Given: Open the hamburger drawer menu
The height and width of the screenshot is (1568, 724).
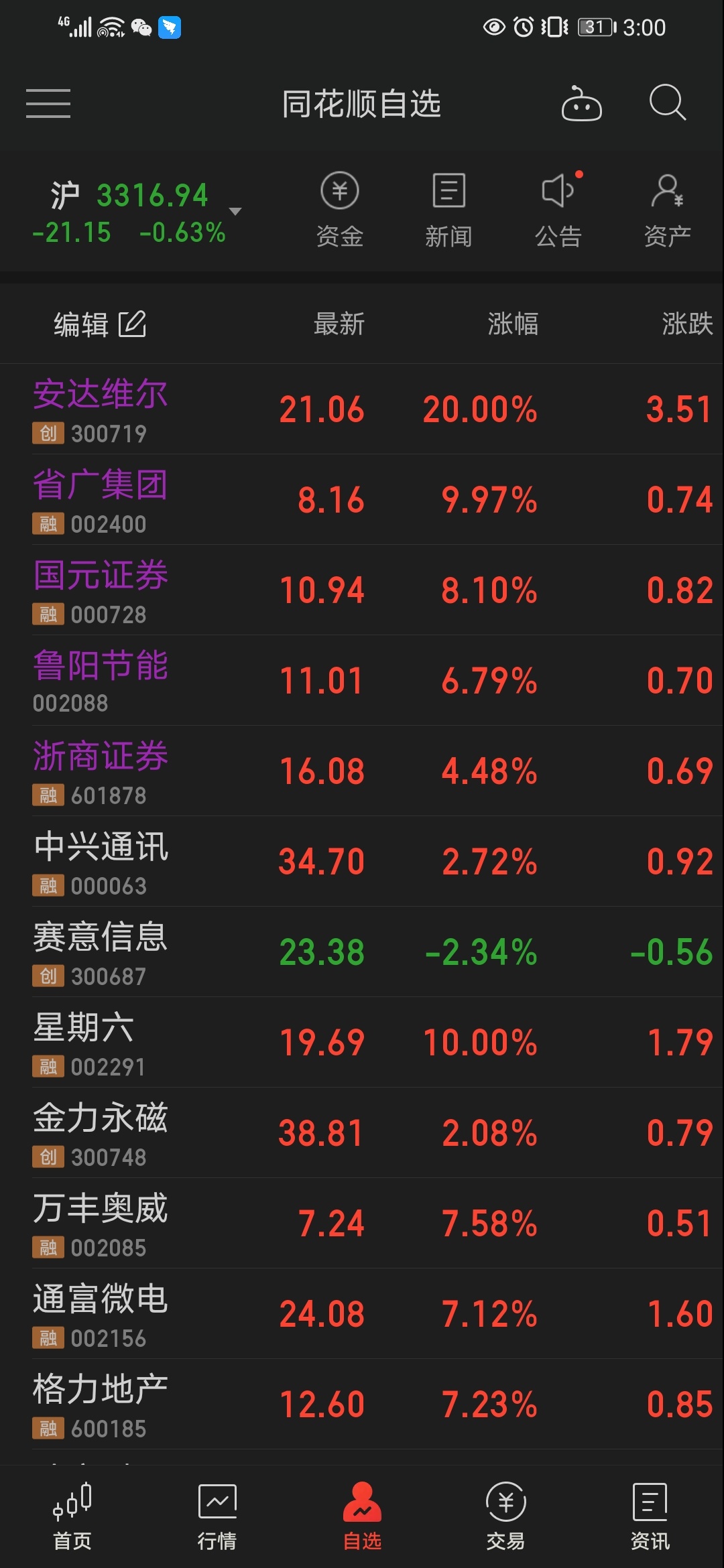Looking at the screenshot, I should click(x=48, y=103).
